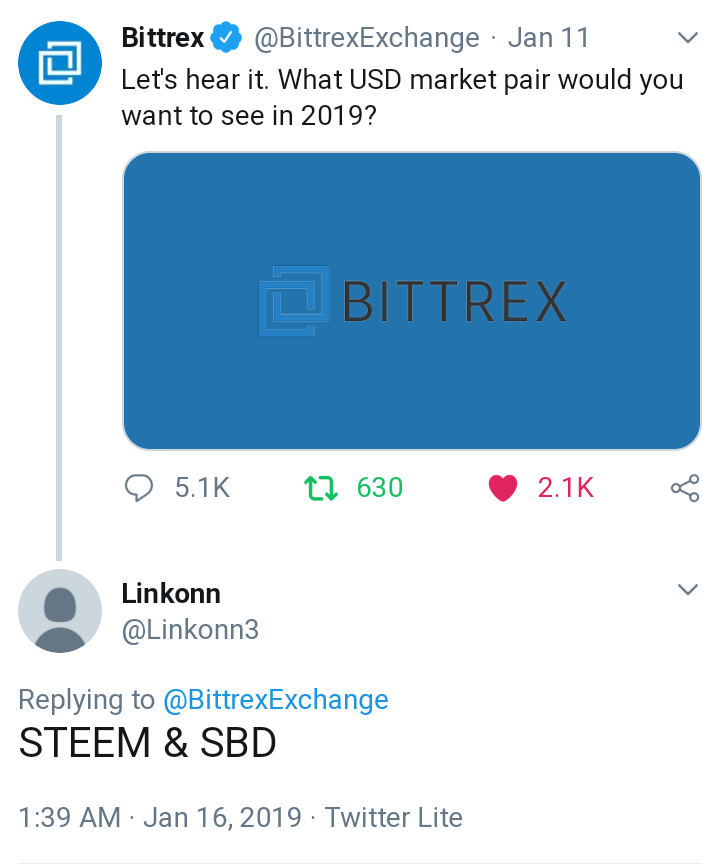Screen dimensions: 720x864
Task: View the @Linkonn3 profile handle
Action: [190, 630]
